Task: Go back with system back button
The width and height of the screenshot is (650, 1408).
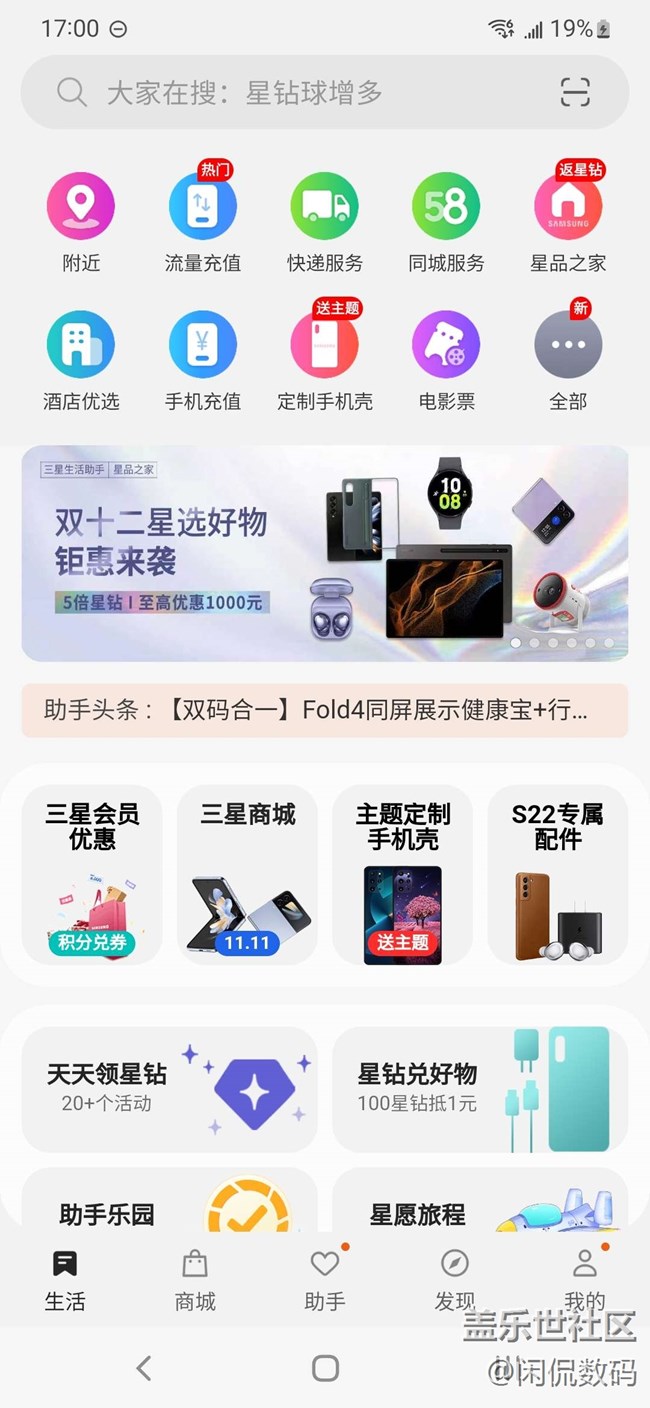Action: [x=144, y=1368]
